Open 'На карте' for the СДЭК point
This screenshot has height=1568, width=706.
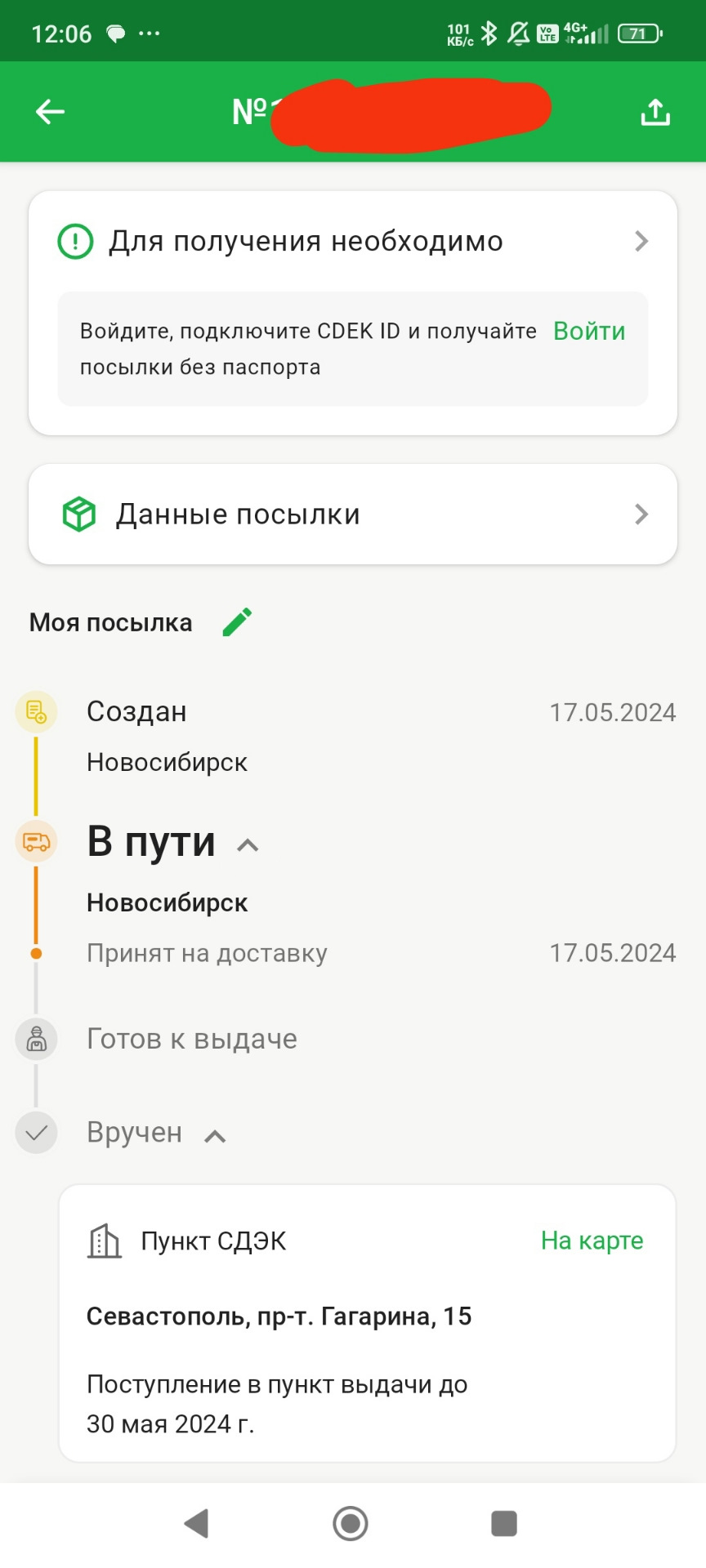pos(592,1241)
